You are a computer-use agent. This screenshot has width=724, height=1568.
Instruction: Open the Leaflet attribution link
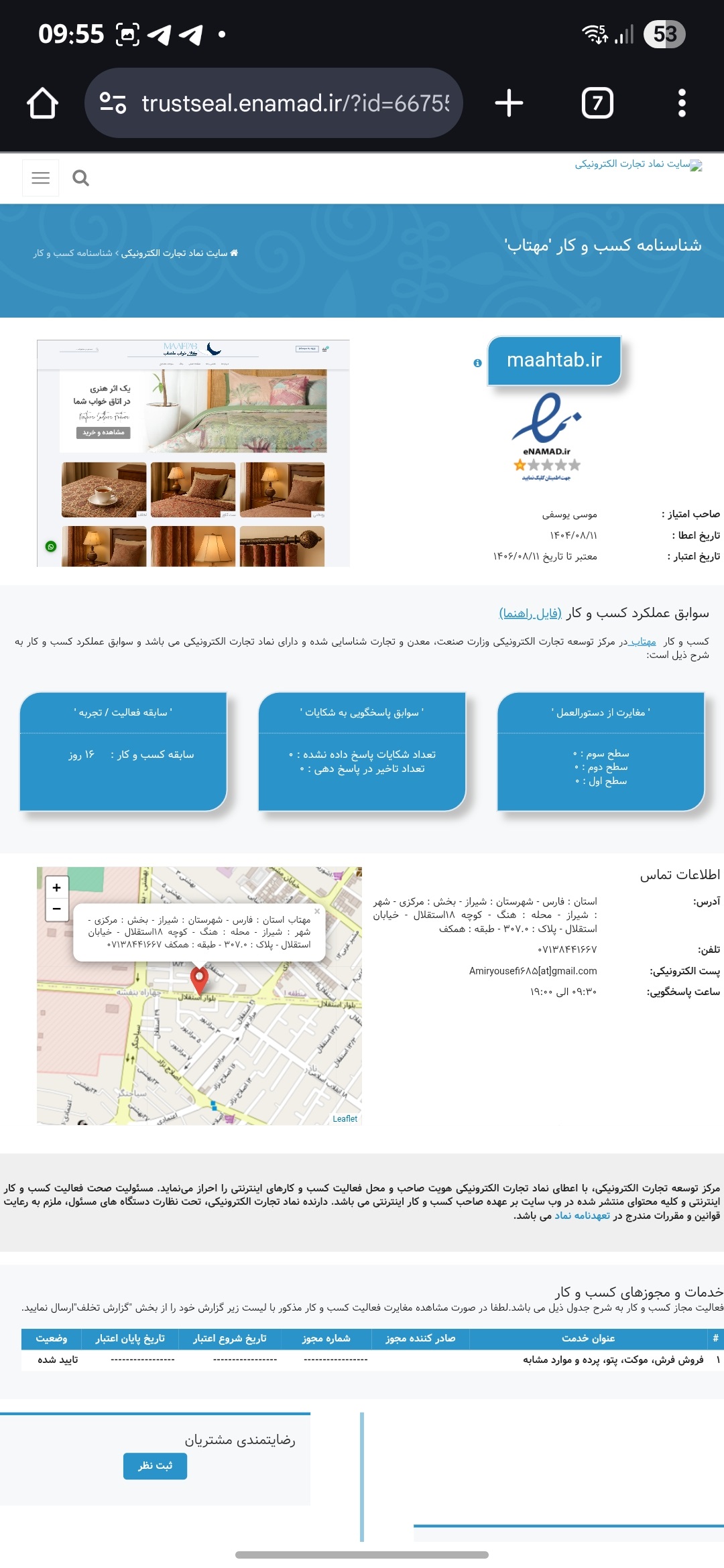coord(345,1118)
